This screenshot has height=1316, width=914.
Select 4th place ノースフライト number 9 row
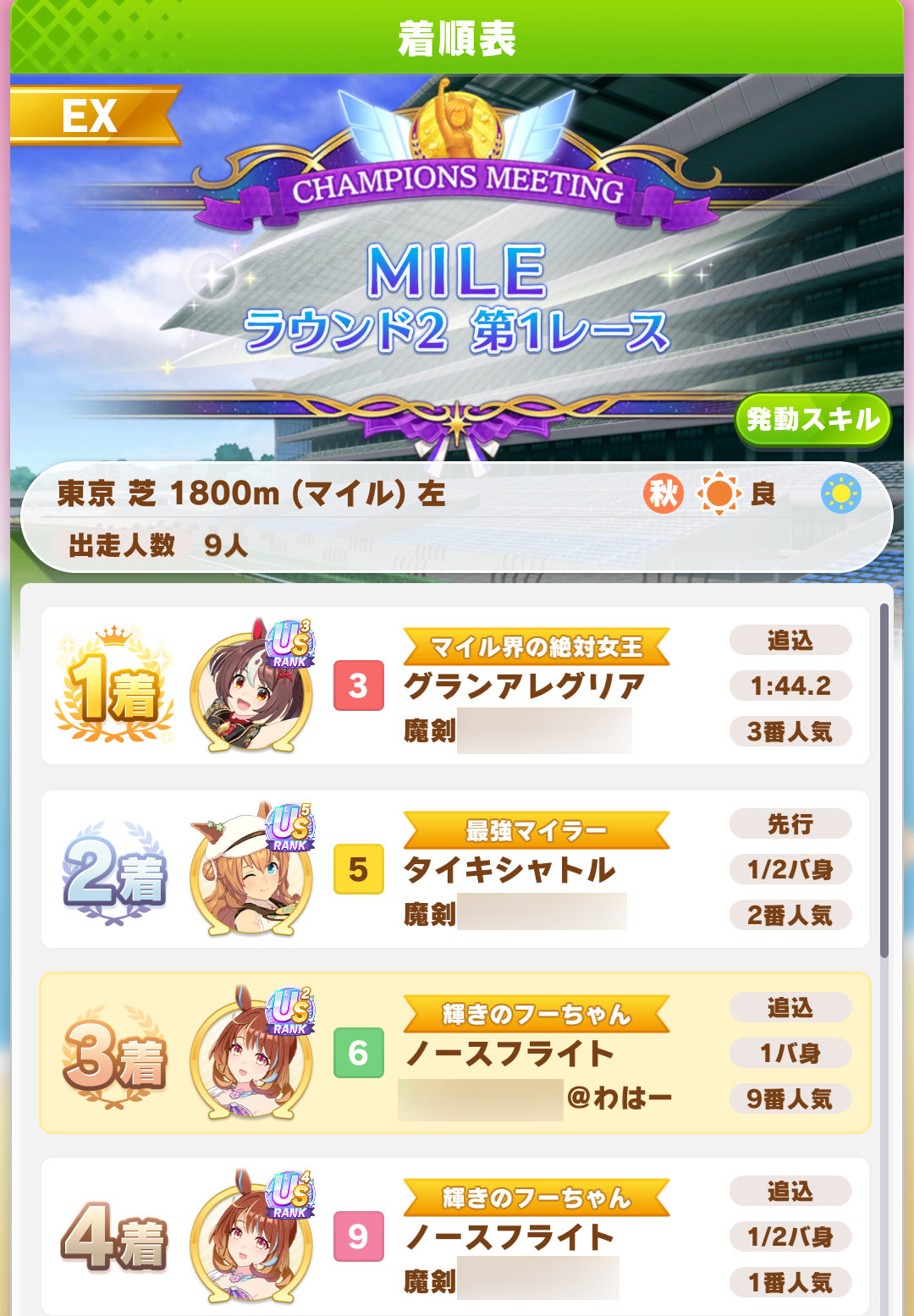click(455, 1236)
